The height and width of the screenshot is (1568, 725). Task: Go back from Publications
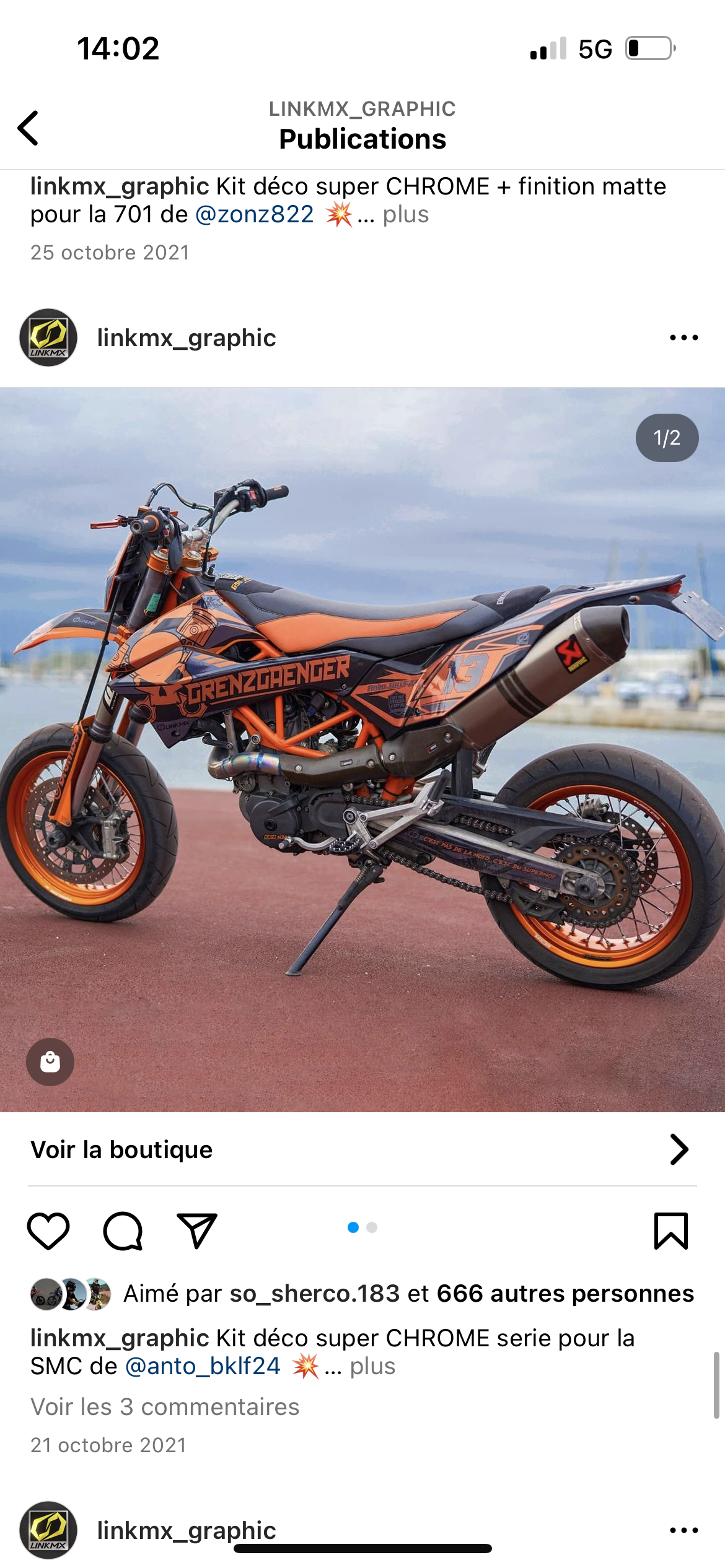click(29, 128)
